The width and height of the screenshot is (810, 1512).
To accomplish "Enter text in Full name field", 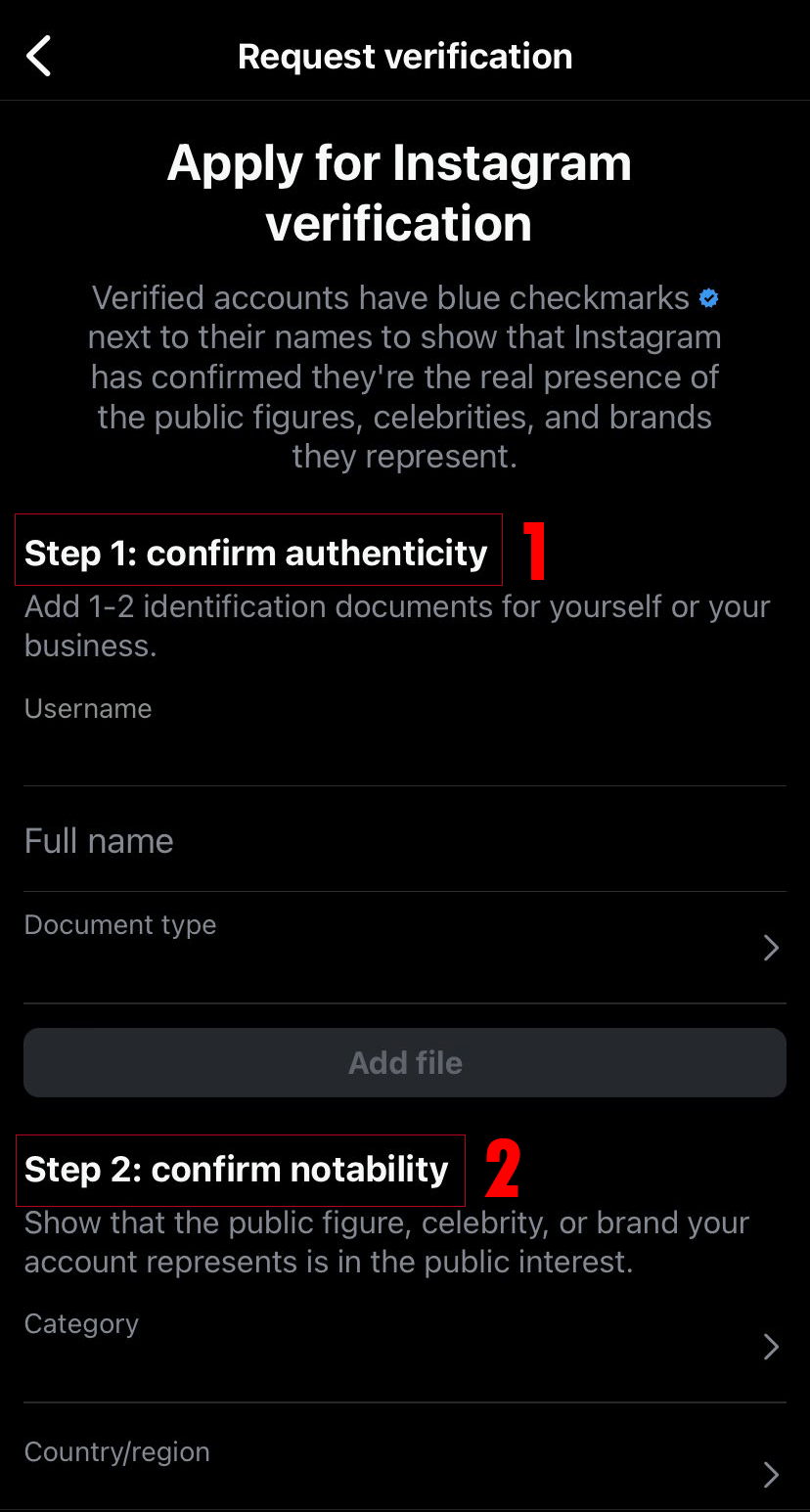I will 404,841.
